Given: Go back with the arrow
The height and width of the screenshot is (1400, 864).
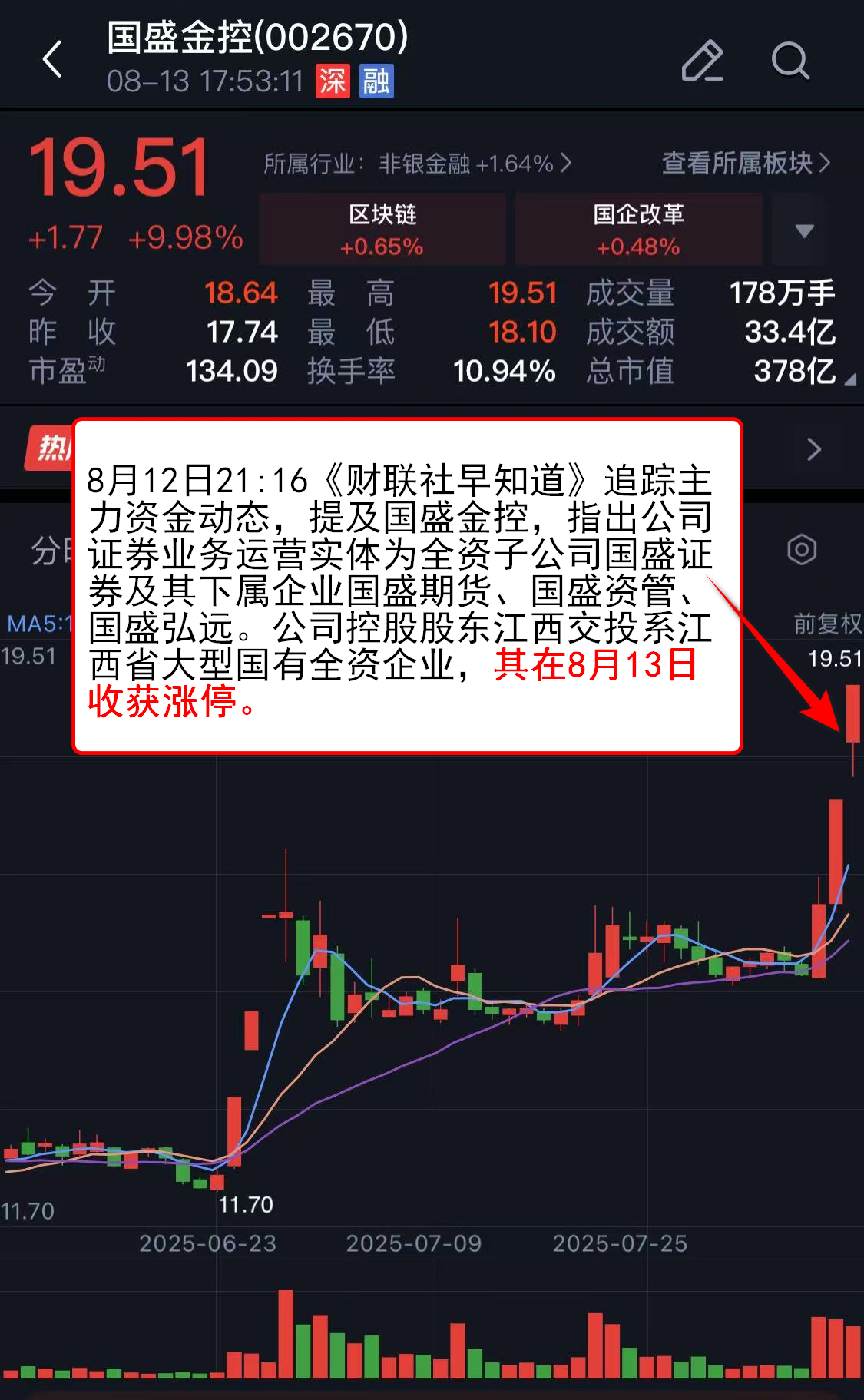Looking at the screenshot, I should point(52,60).
